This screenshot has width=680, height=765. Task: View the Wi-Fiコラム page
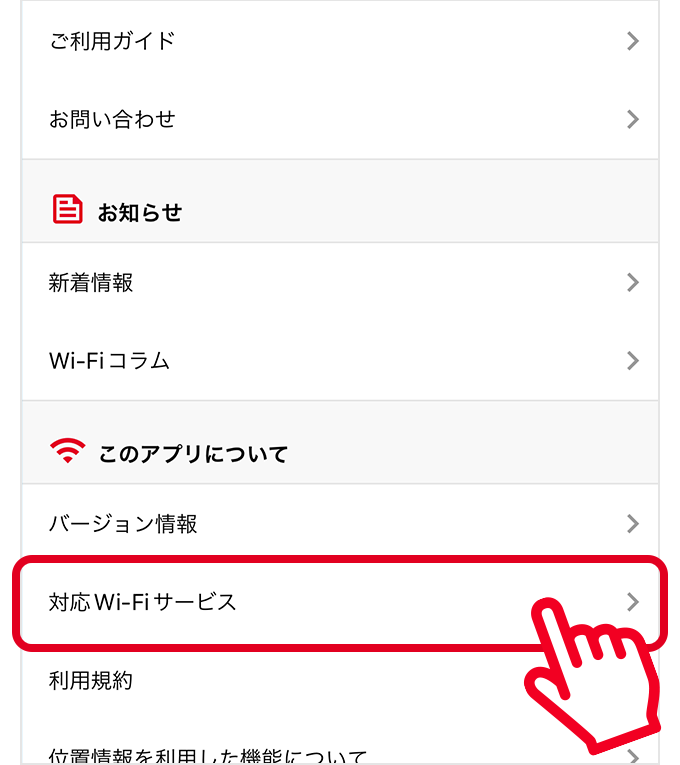(340, 361)
